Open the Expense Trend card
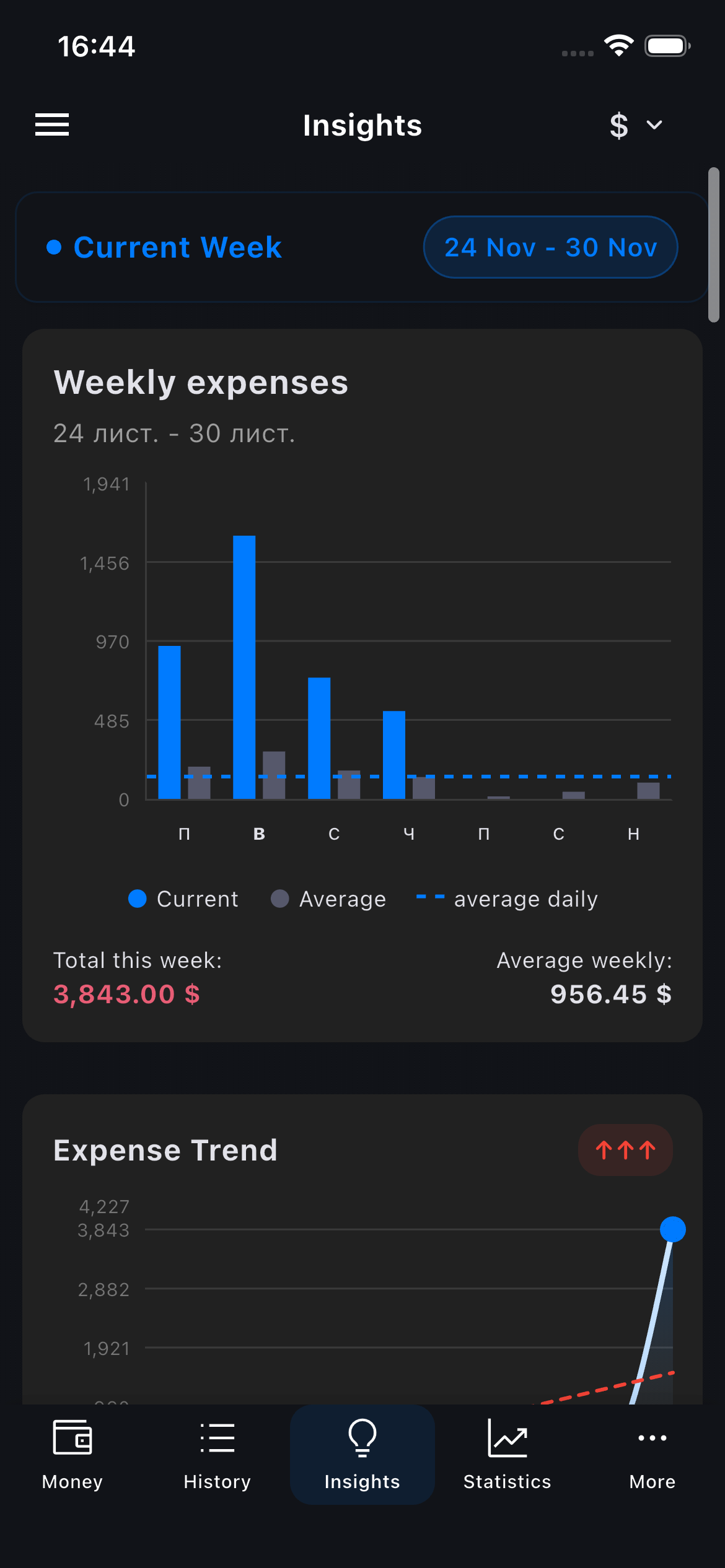Screen dimensions: 725x1568 (164, 1149)
